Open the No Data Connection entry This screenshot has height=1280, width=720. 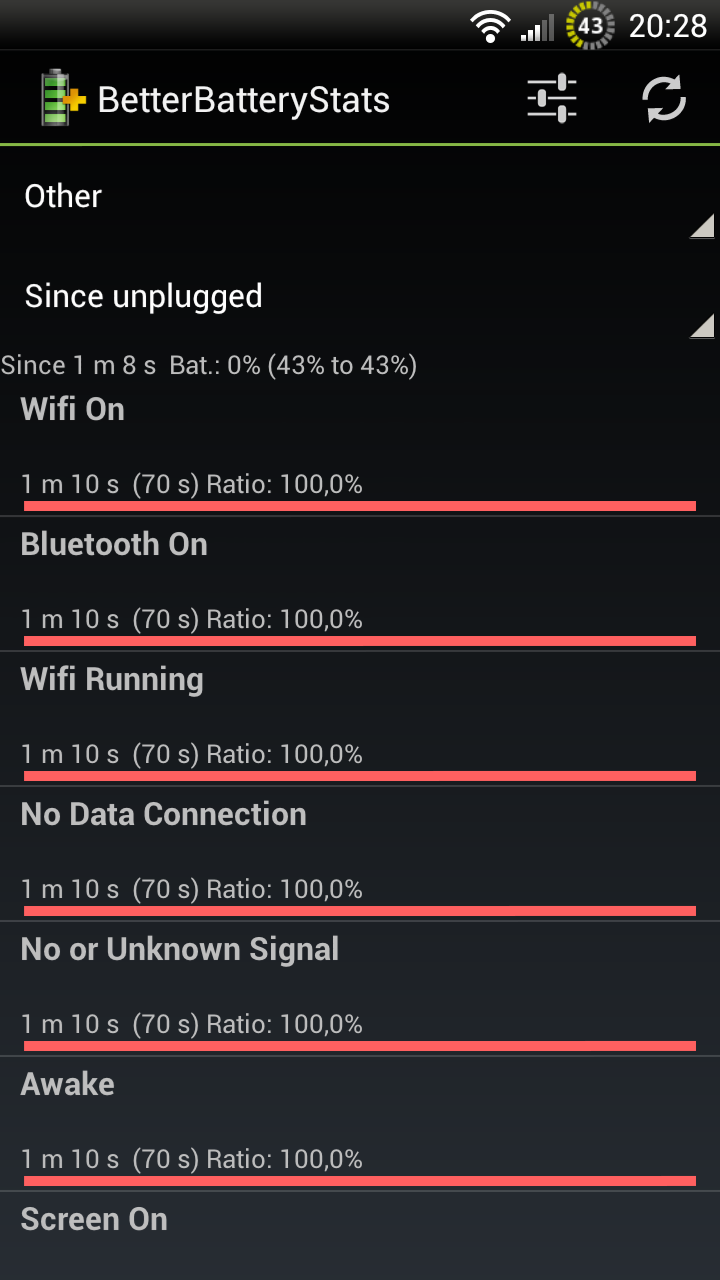click(x=360, y=854)
